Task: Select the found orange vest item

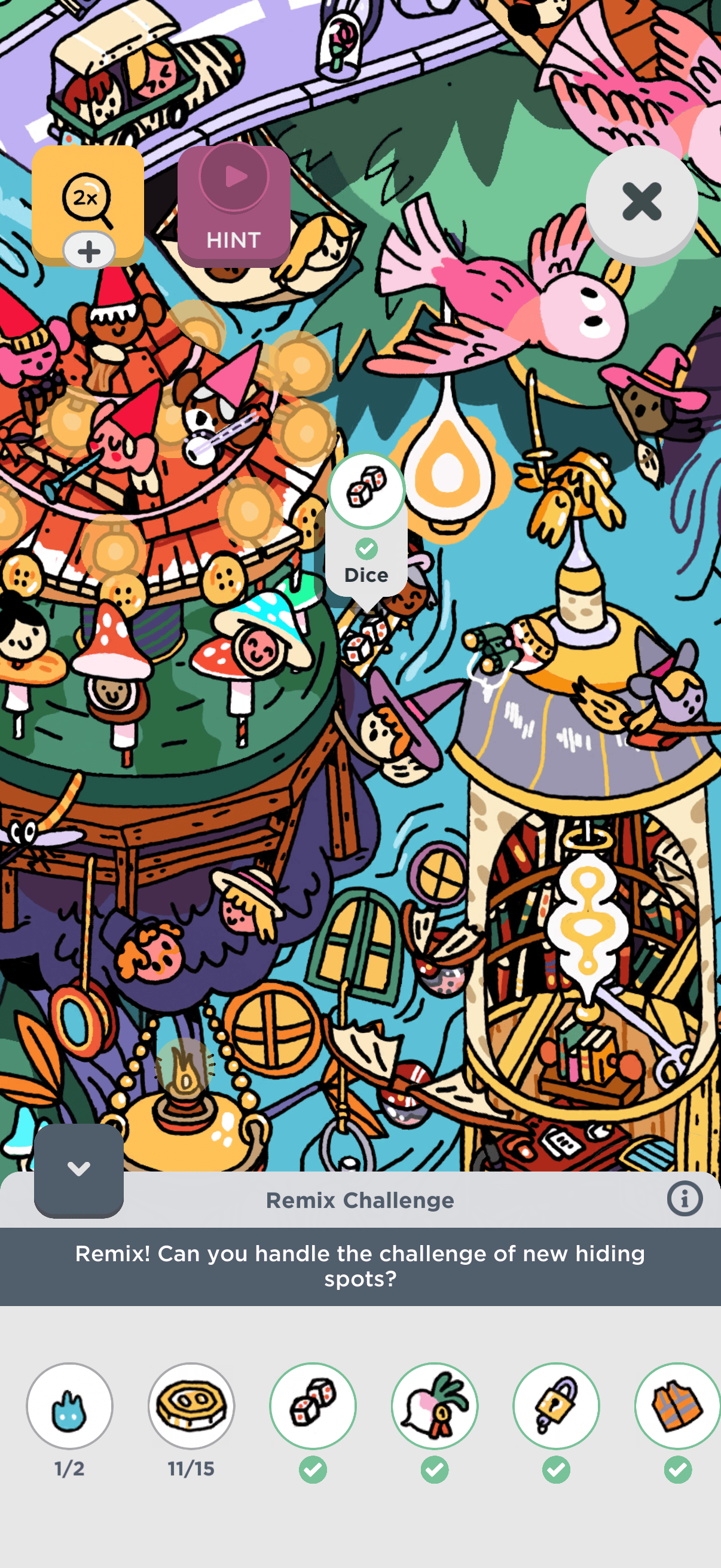Action: (677, 1405)
